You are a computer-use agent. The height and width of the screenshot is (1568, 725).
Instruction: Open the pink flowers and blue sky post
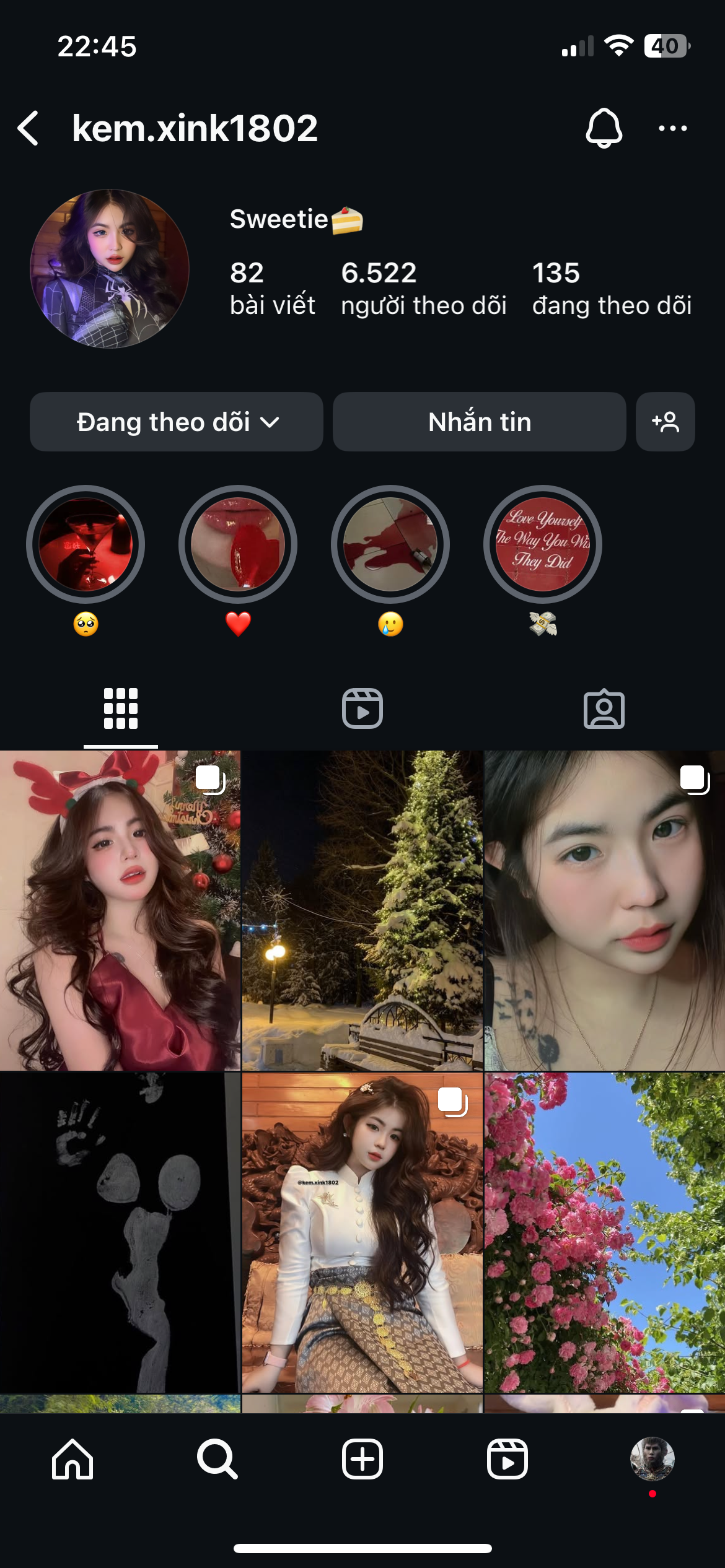point(604,1232)
